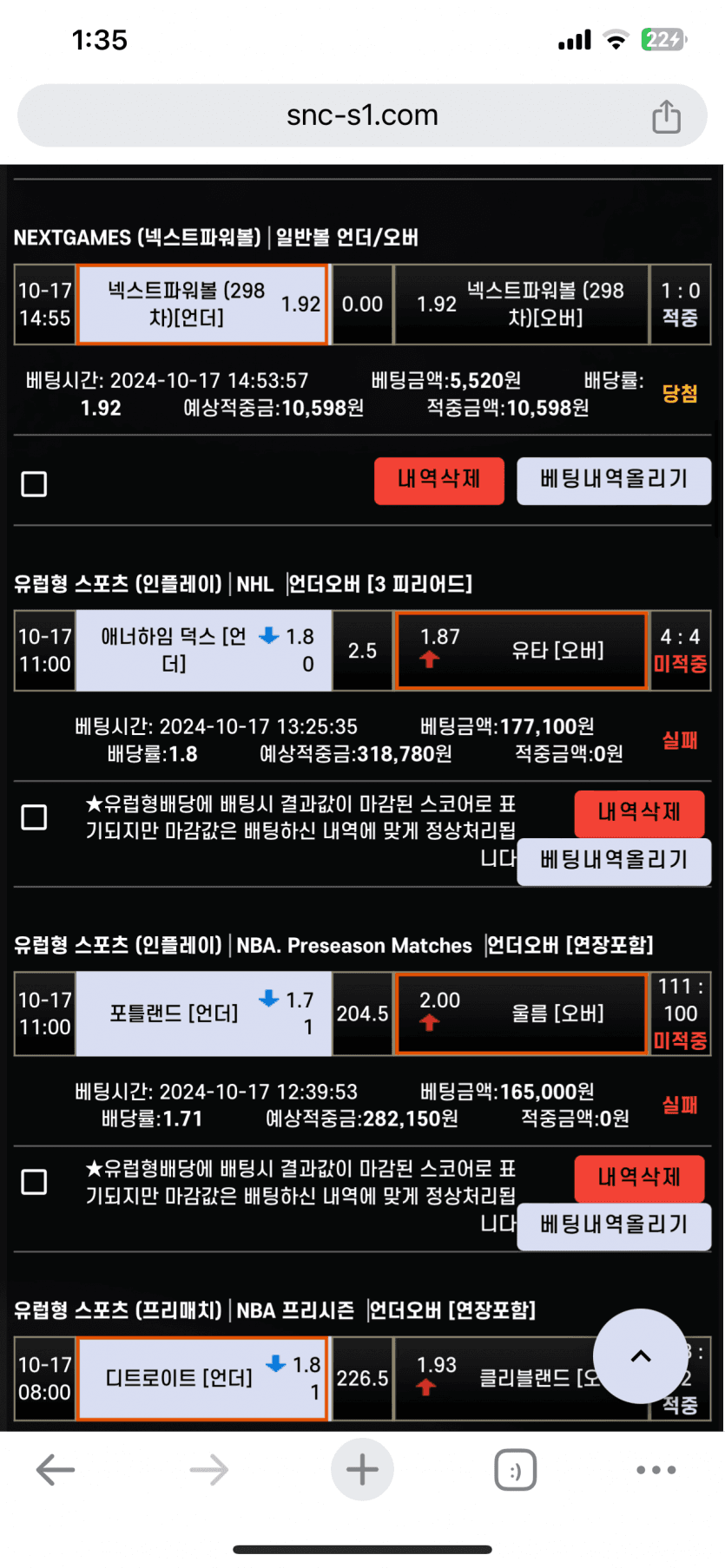725x1568 pixels.
Task: Share the page via the share icon
Action: point(666,116)
